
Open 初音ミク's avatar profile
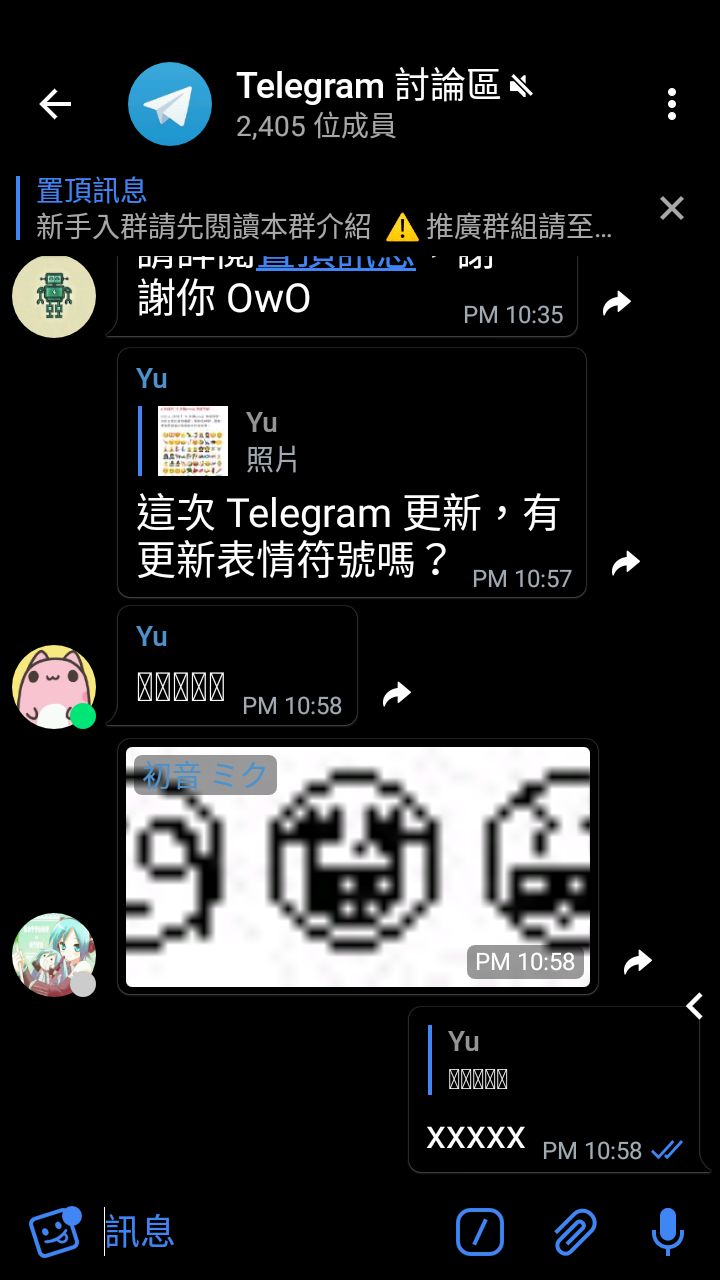[x=54, y=954]
